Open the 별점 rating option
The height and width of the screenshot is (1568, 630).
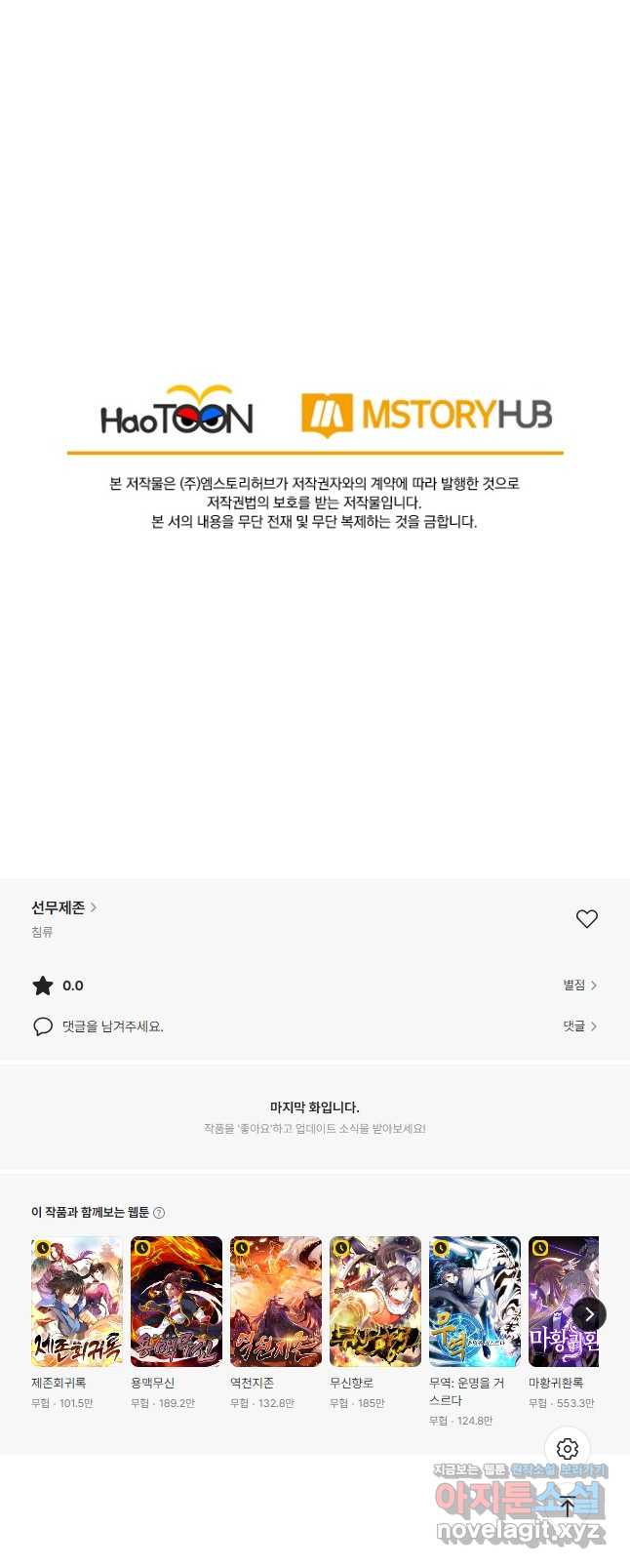point(579,985)
